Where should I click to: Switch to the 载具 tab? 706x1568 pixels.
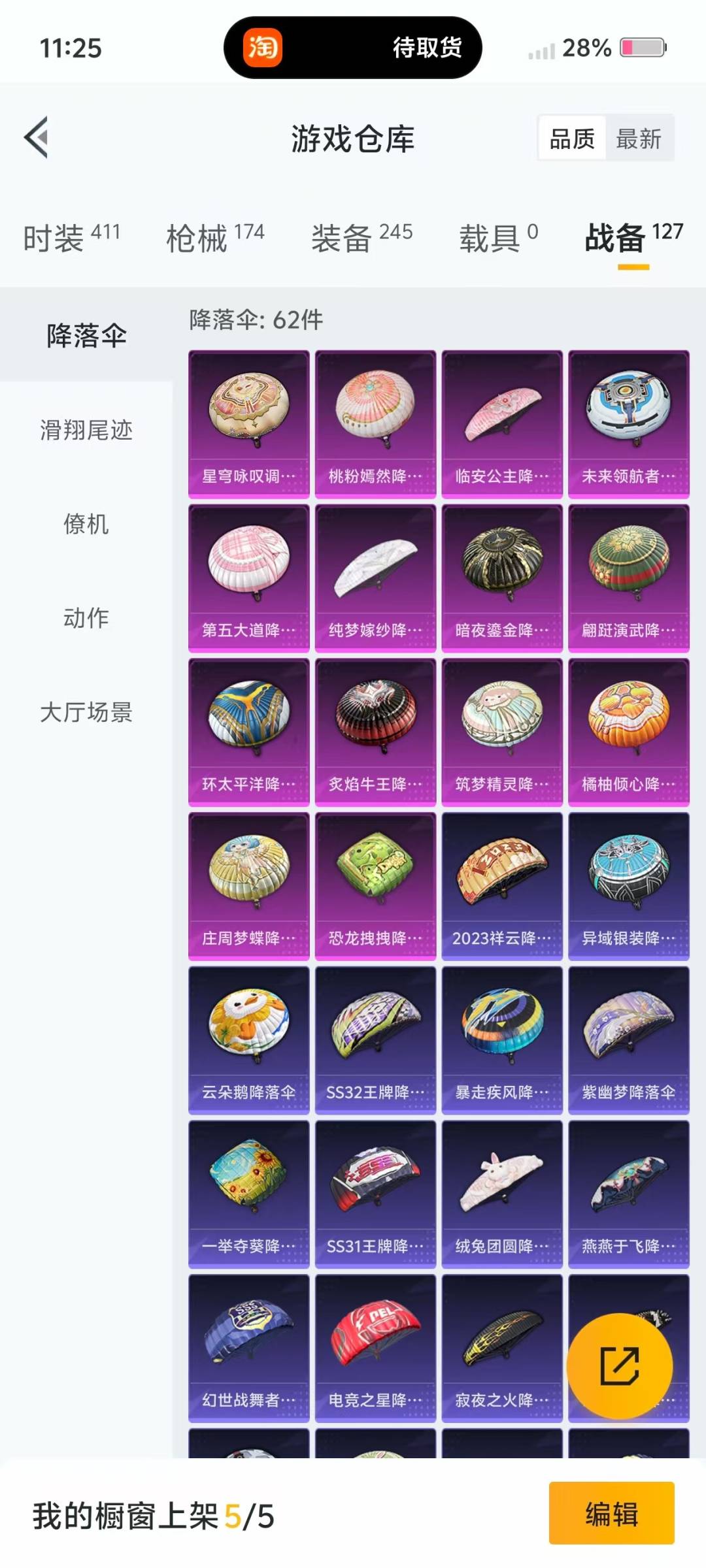pyautogui.click(x=498, y=237)
